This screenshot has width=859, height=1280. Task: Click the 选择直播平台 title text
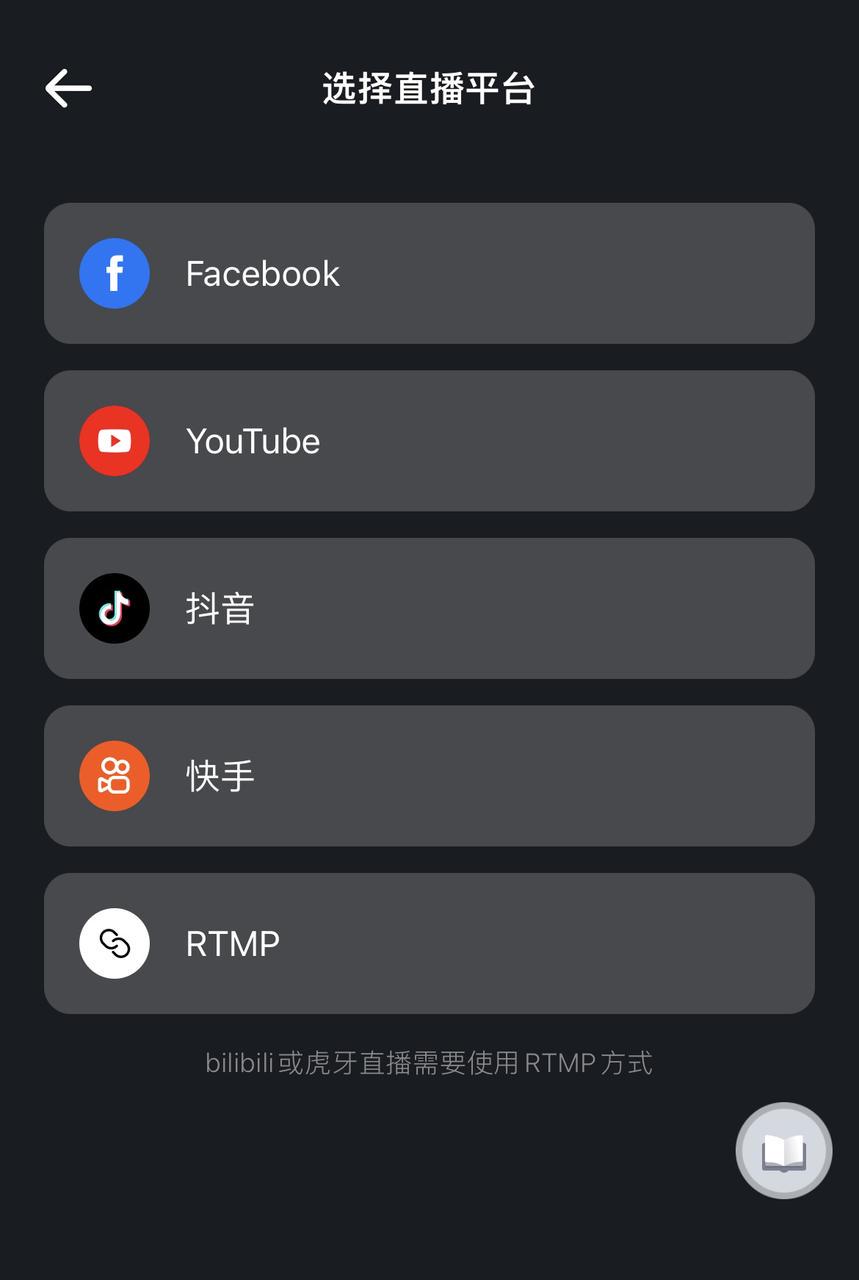point(429,89)
